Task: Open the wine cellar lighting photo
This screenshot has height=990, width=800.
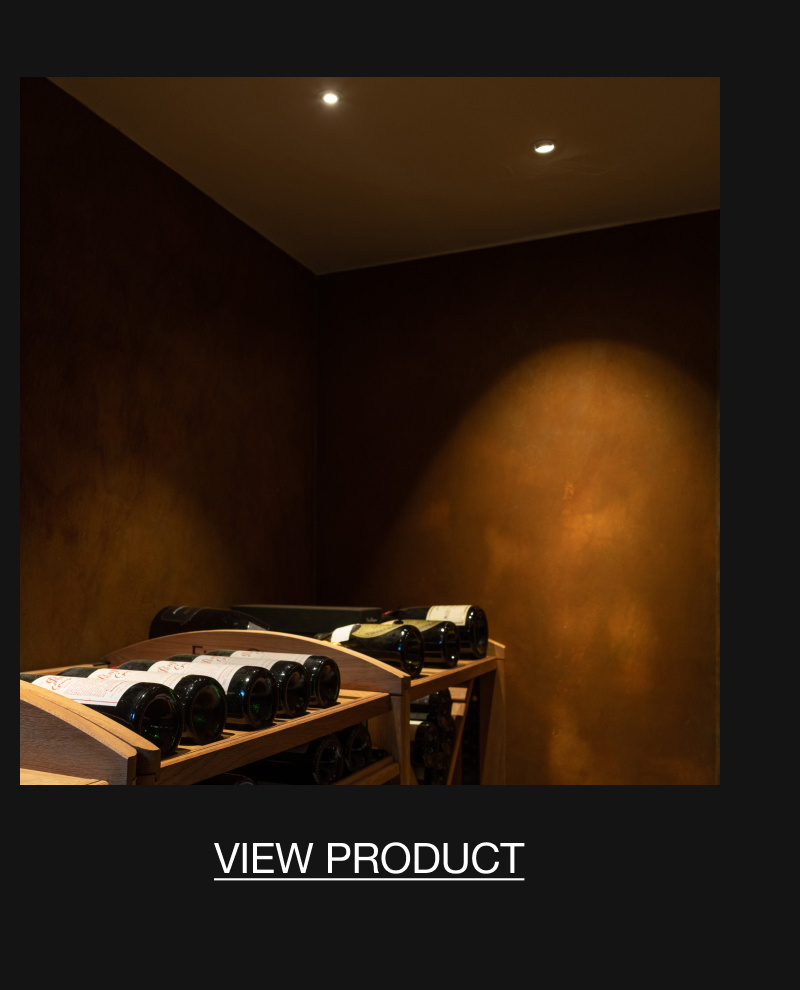Action: coord(370,431)
